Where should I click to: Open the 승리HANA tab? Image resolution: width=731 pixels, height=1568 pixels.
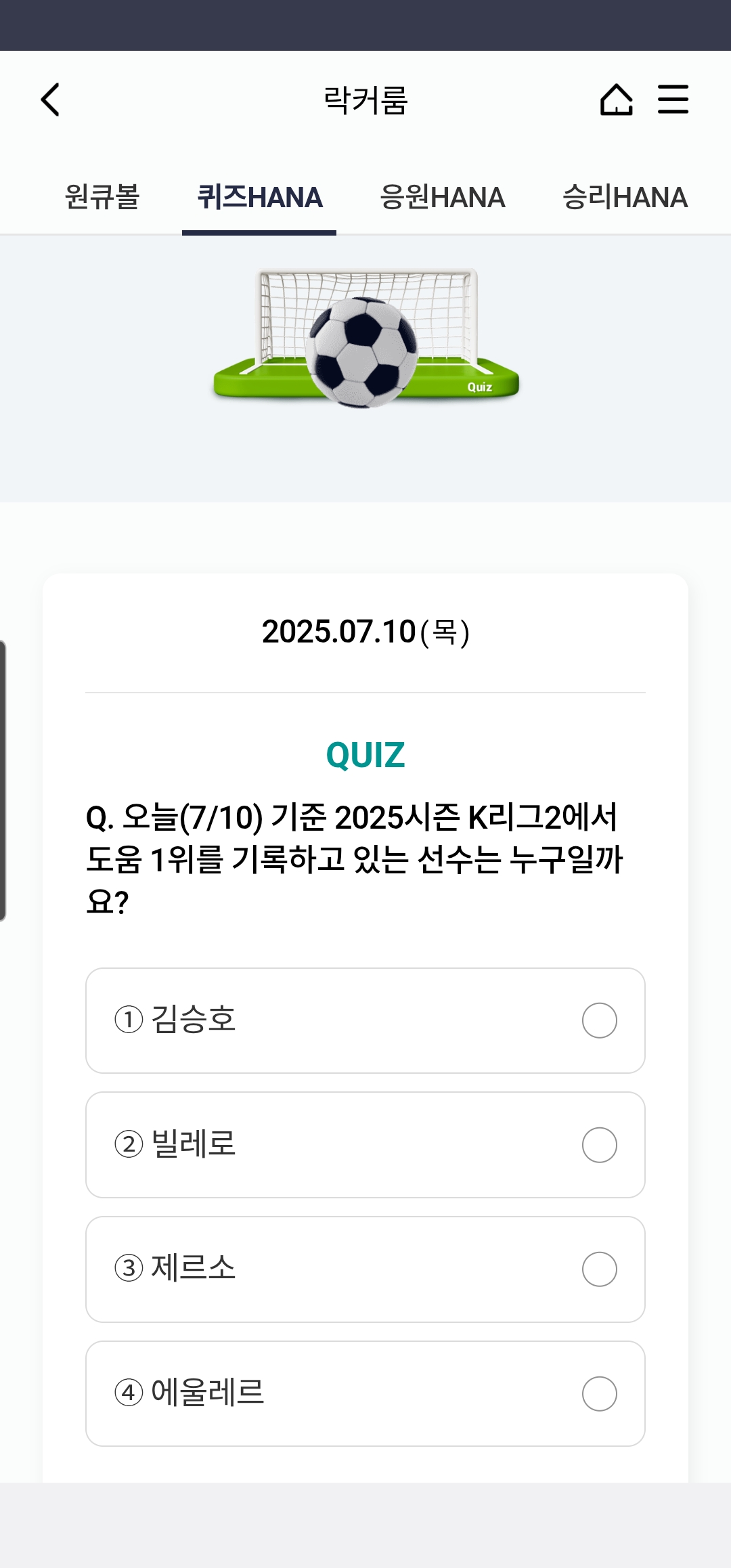tap(625, 197)
